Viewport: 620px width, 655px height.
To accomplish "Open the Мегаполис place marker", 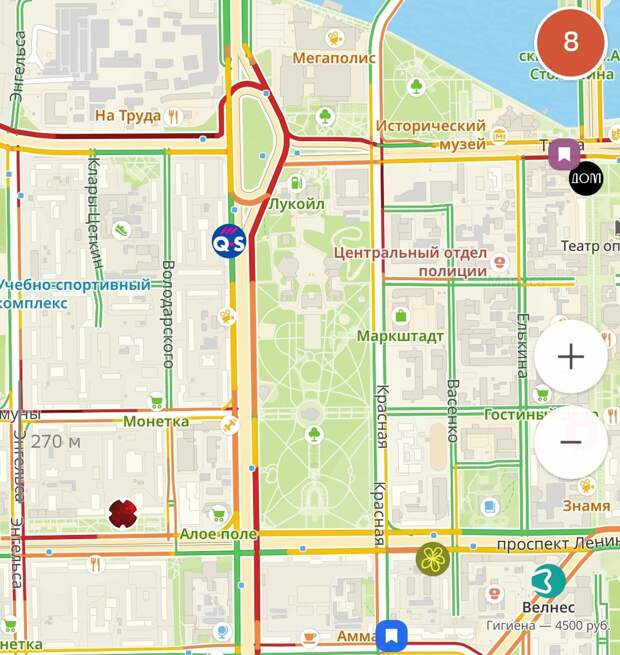I will coord(333,38).
